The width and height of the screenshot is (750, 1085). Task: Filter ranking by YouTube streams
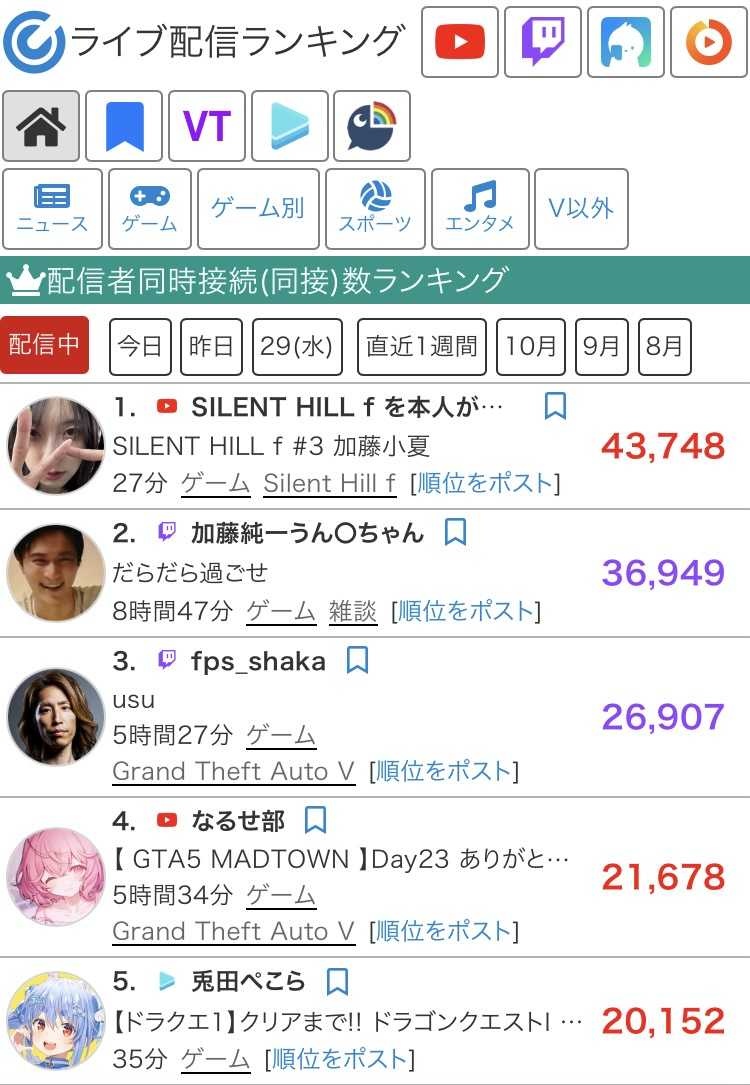[x=460, y=41]
